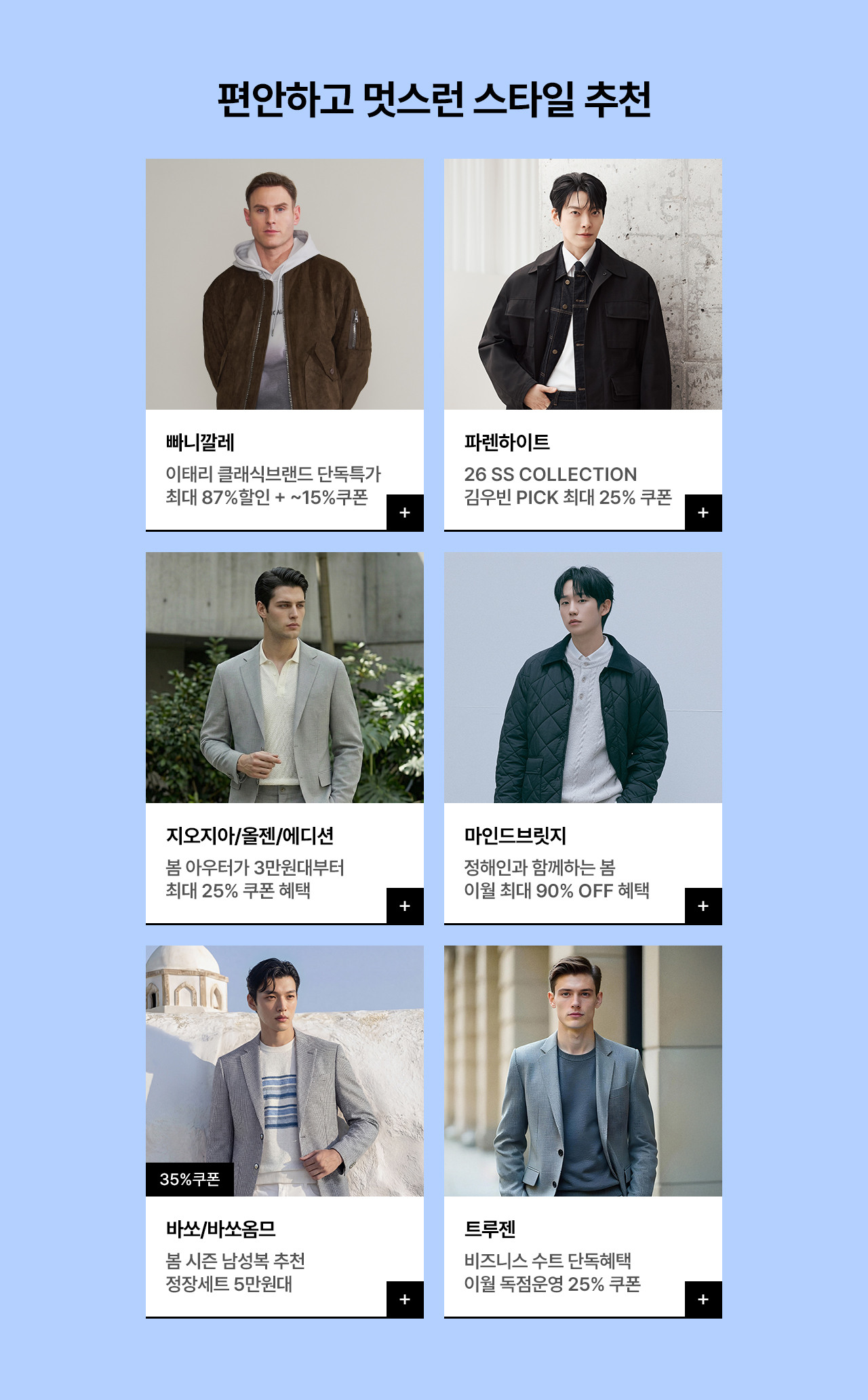
Task: Tap the plus button on 빠니깔레
Action: pos(405,513)
